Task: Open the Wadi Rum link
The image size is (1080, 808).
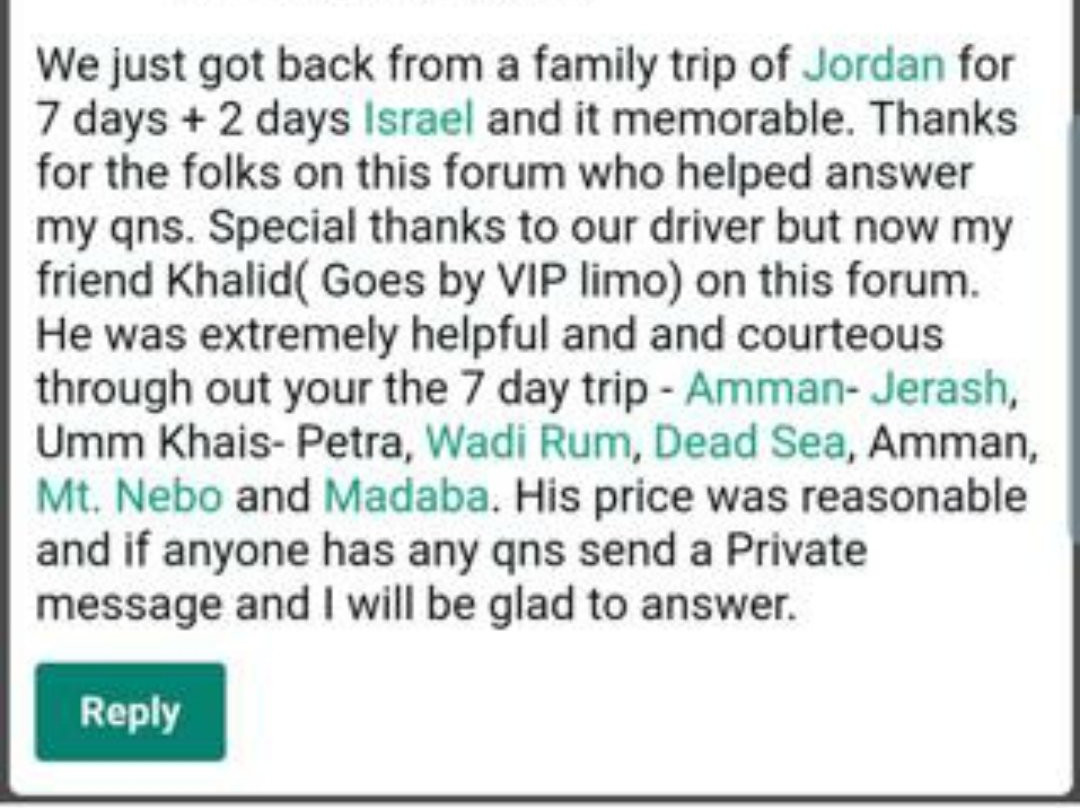Action: (x=530, y=443)
